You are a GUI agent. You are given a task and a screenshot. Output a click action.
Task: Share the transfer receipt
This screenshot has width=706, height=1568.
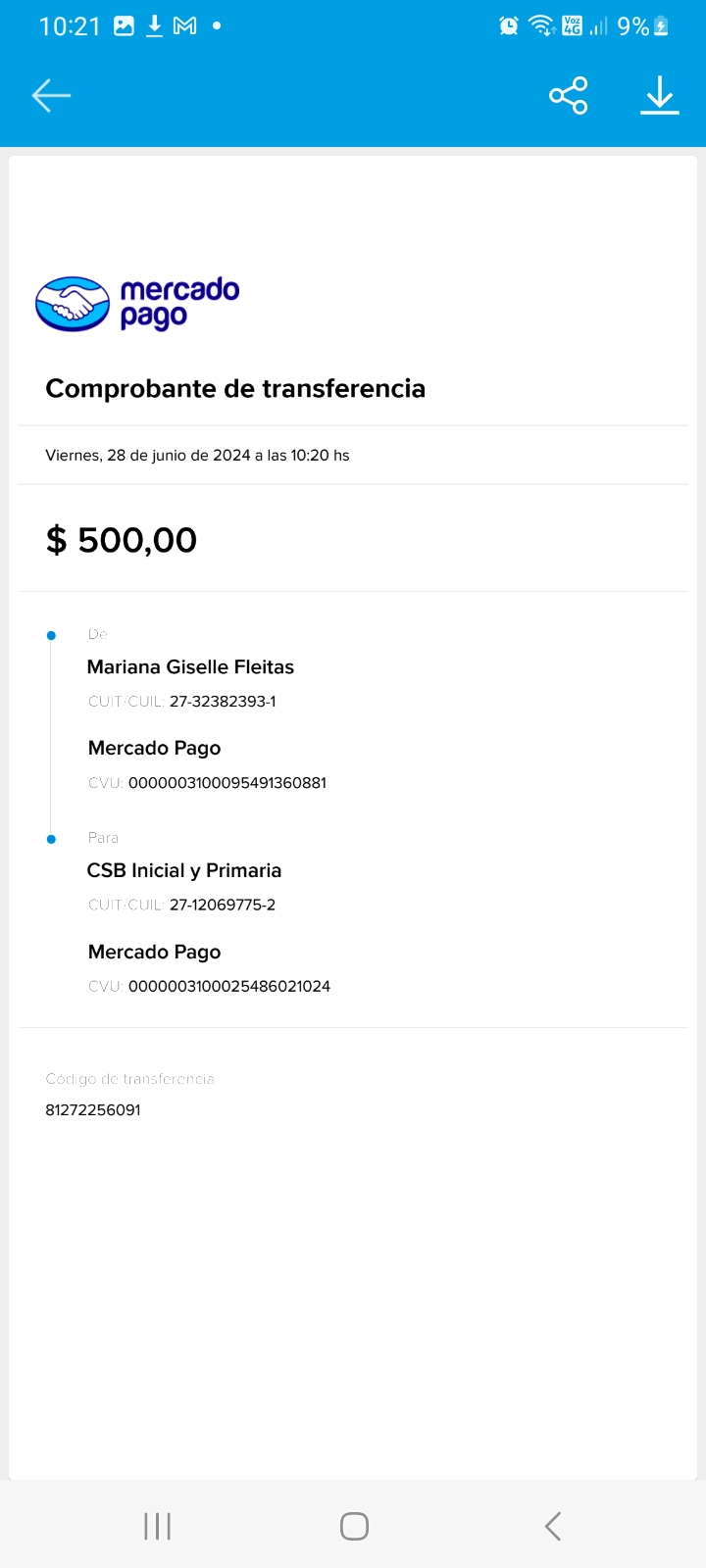click(x=569, y=95)
